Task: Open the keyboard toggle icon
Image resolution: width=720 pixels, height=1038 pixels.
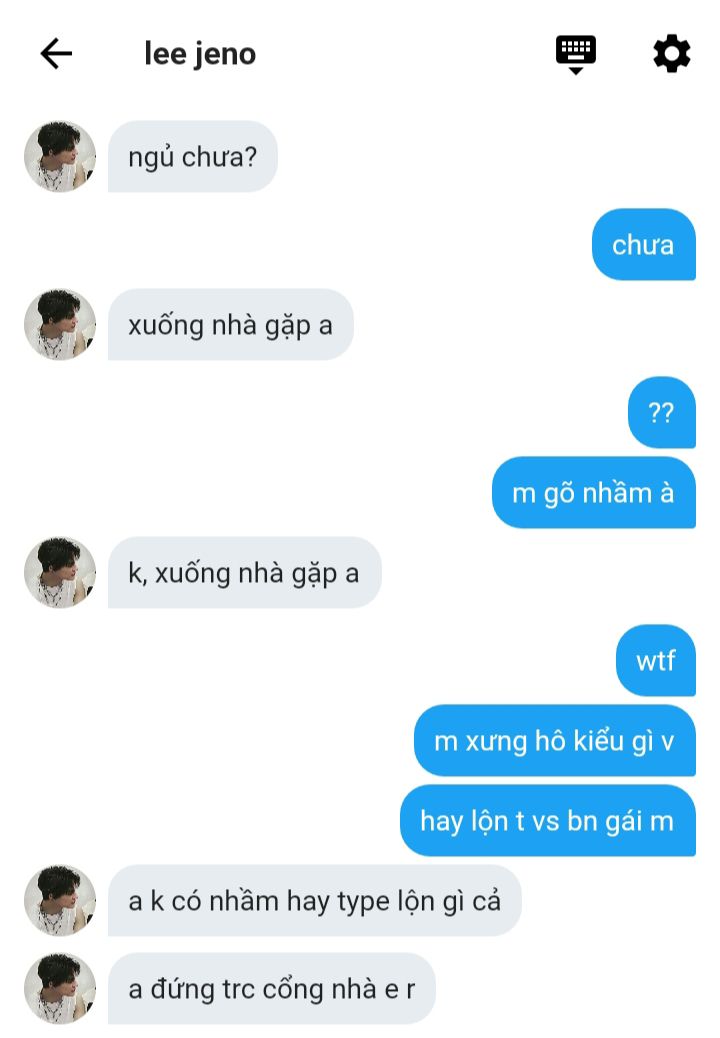Action: click(x=576, y=53)
